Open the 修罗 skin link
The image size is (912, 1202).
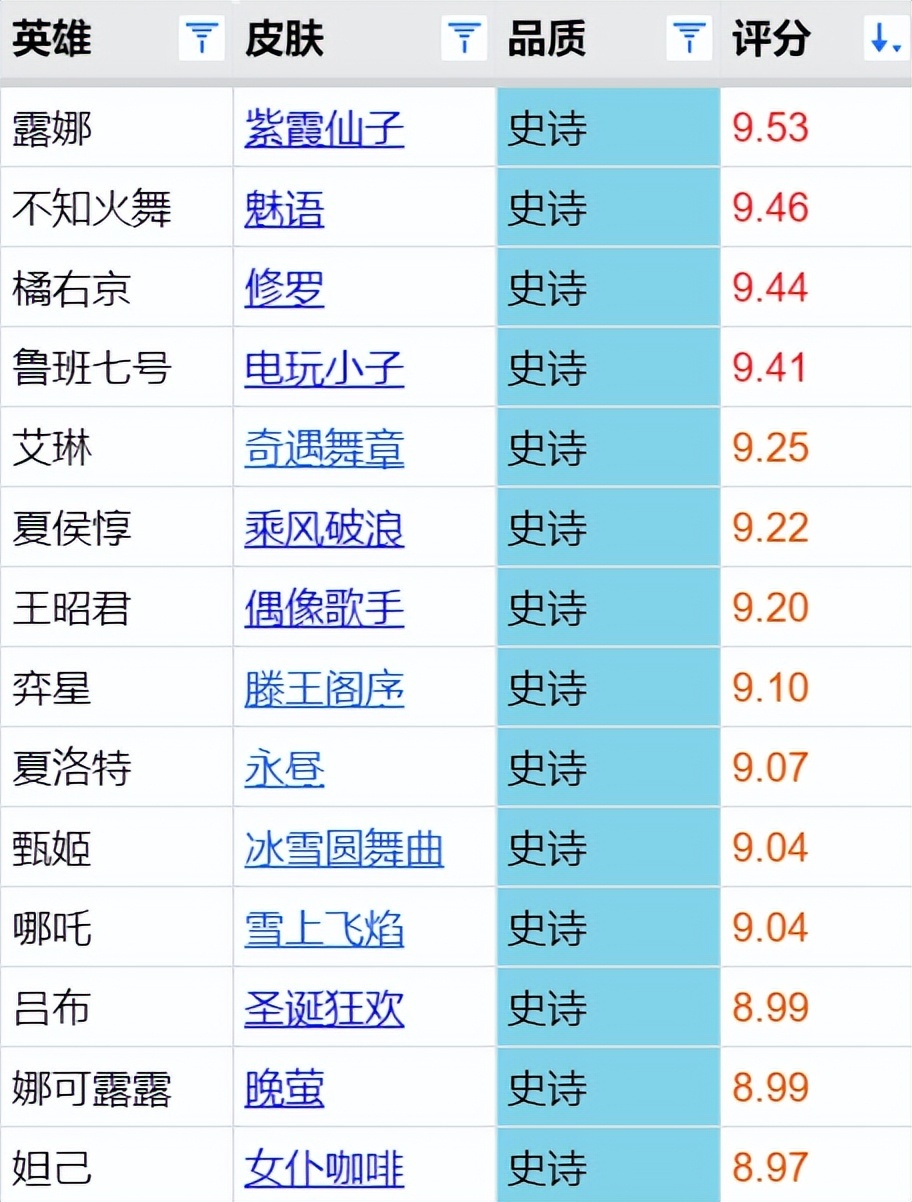tap(284, 289)
